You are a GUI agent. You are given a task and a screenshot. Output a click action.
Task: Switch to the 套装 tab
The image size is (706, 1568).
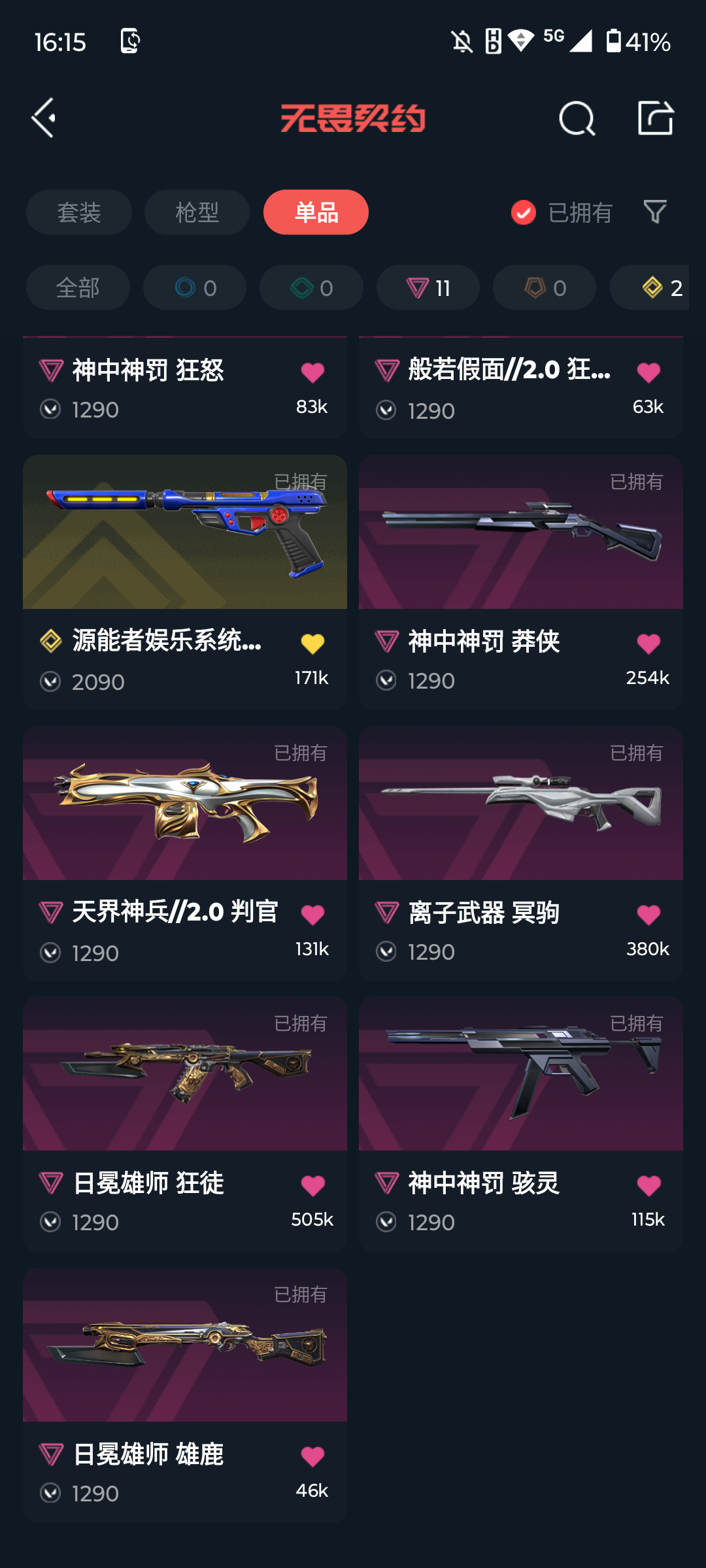click(x=79, y=212)
